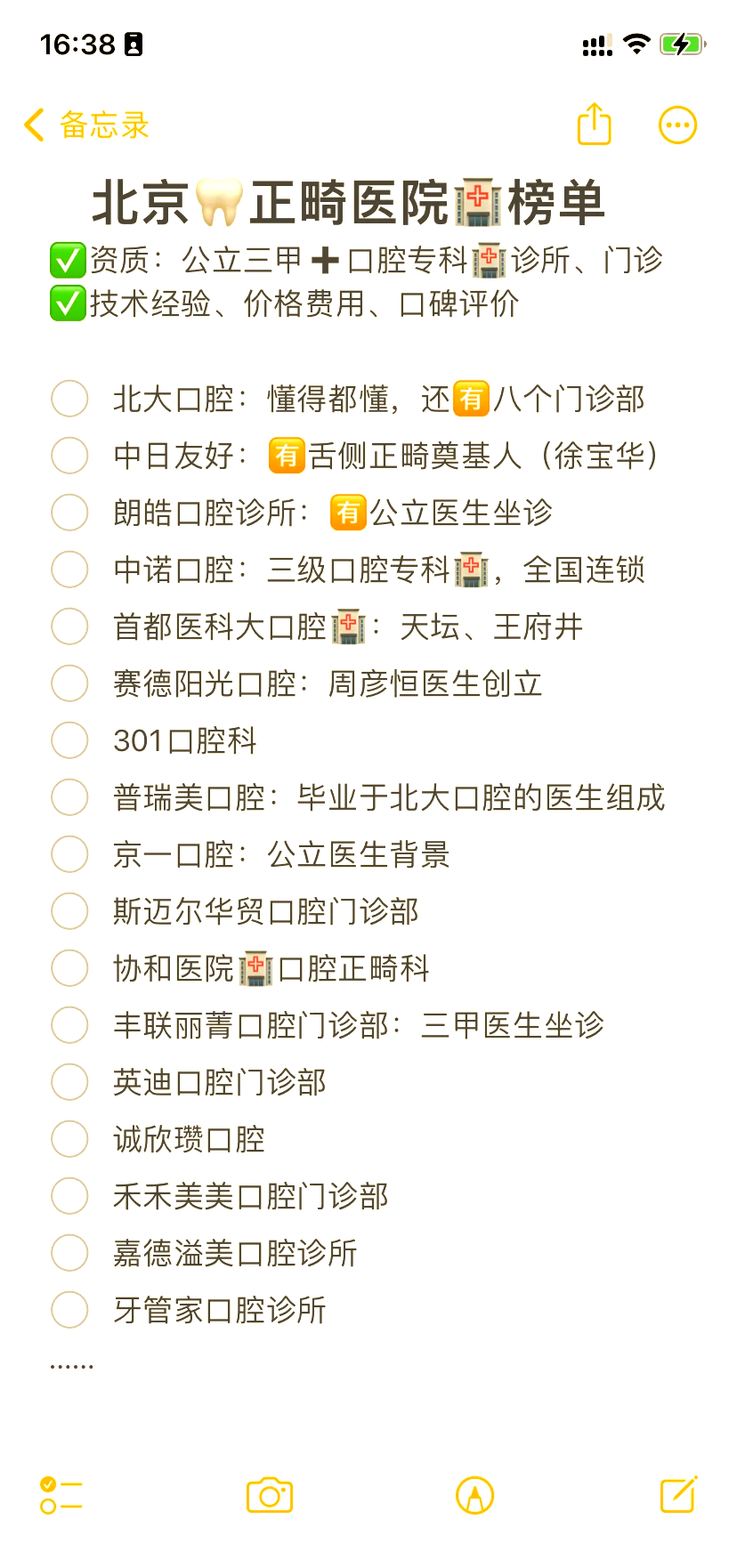The image size is (737, 1568).
Task: Go back to 备忘录 list
Action: (x=87, y=125)
